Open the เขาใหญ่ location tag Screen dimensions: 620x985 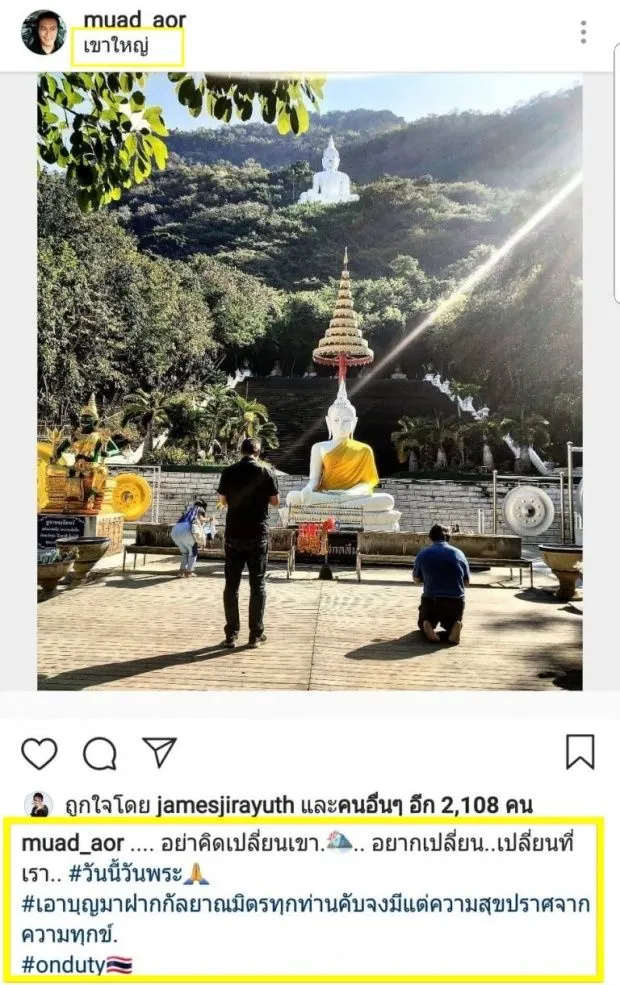(116, 46)
